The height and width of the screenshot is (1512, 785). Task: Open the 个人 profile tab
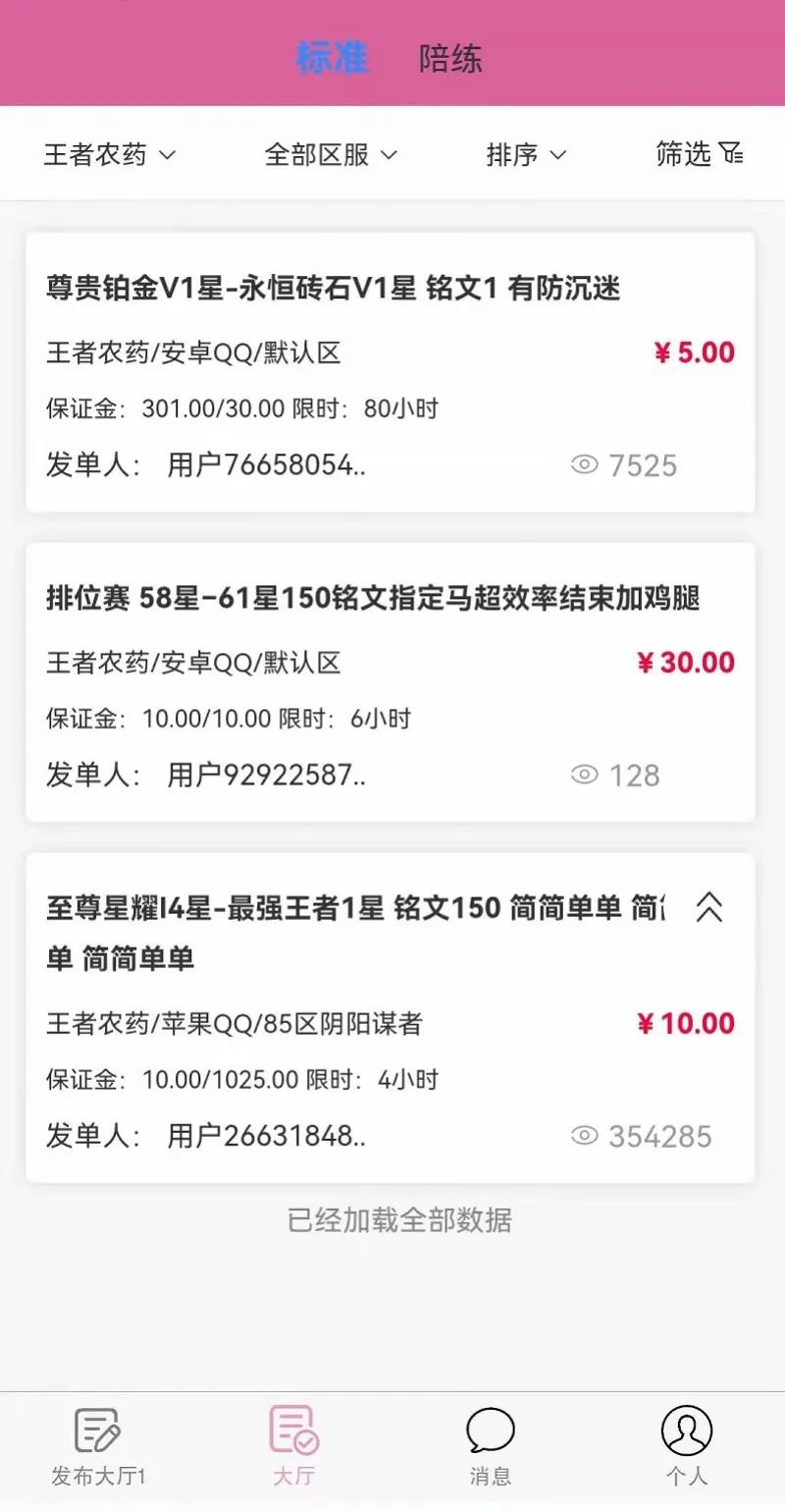point(687,1445)
